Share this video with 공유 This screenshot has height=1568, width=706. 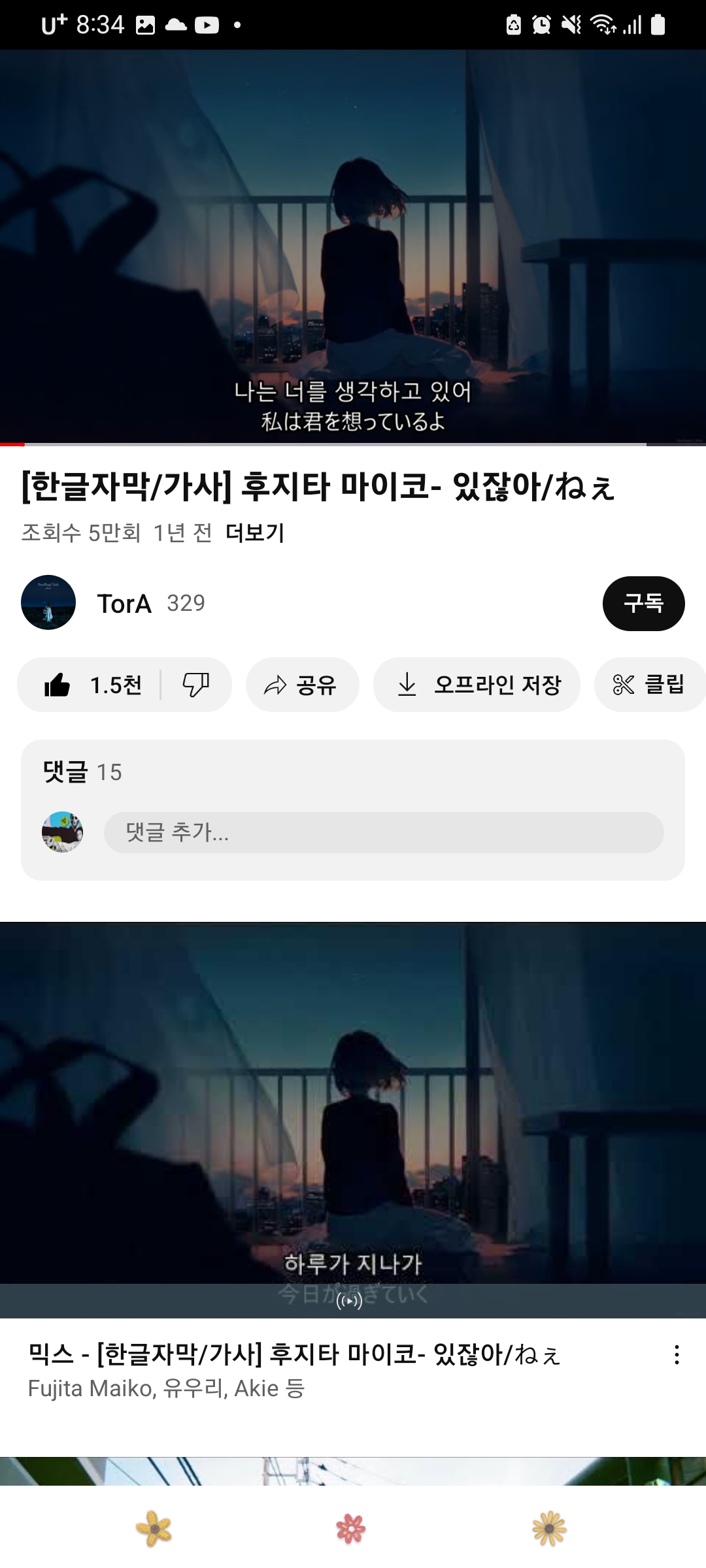302,685
